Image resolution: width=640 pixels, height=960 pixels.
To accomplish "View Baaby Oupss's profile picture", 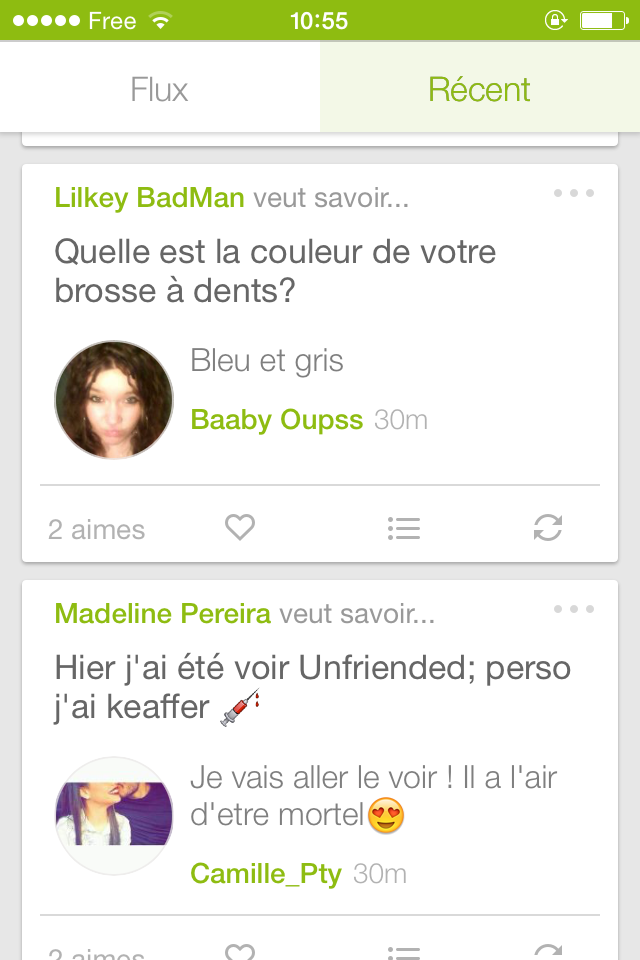I will point(114,400).
